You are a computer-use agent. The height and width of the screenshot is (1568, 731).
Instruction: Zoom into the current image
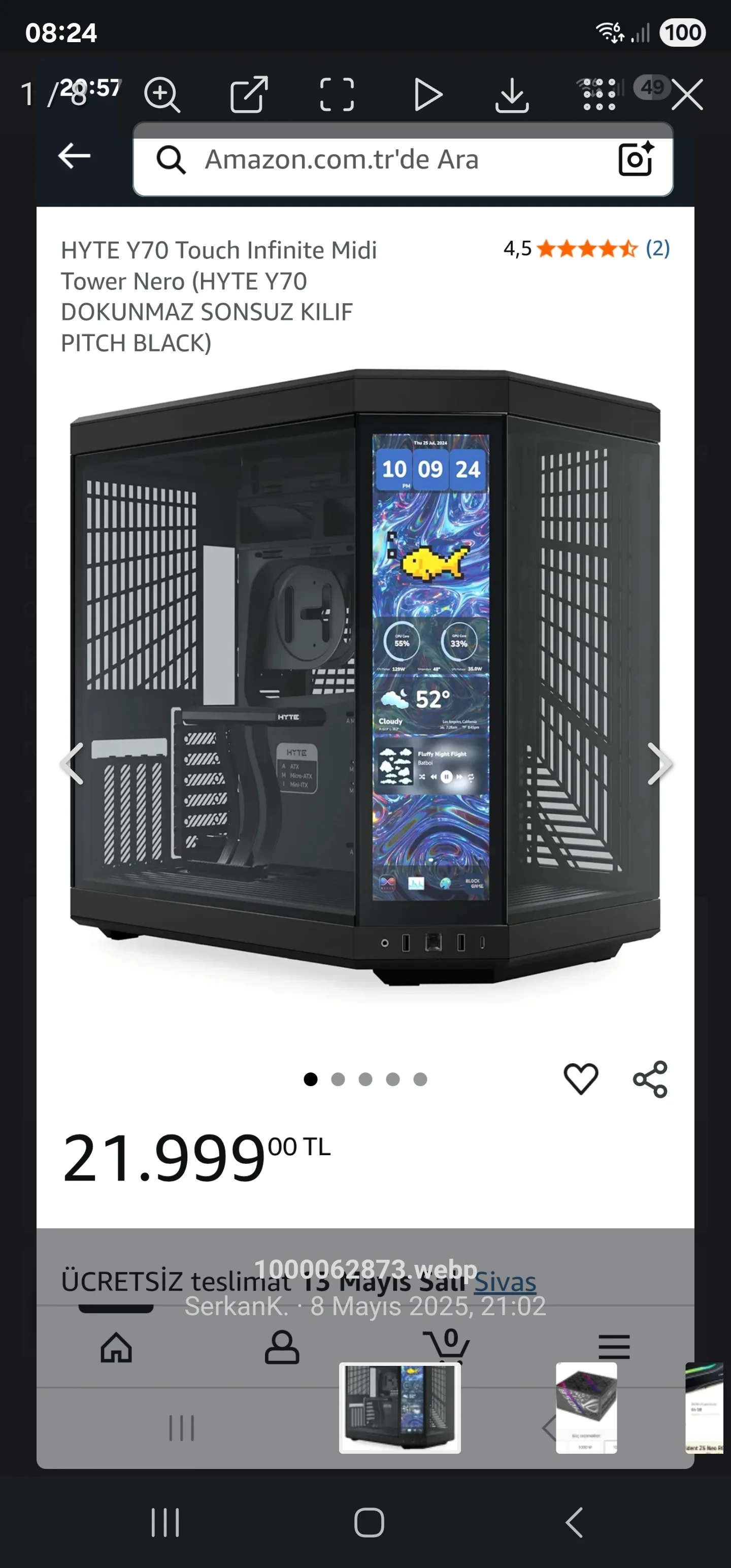[x=162, y=95]
